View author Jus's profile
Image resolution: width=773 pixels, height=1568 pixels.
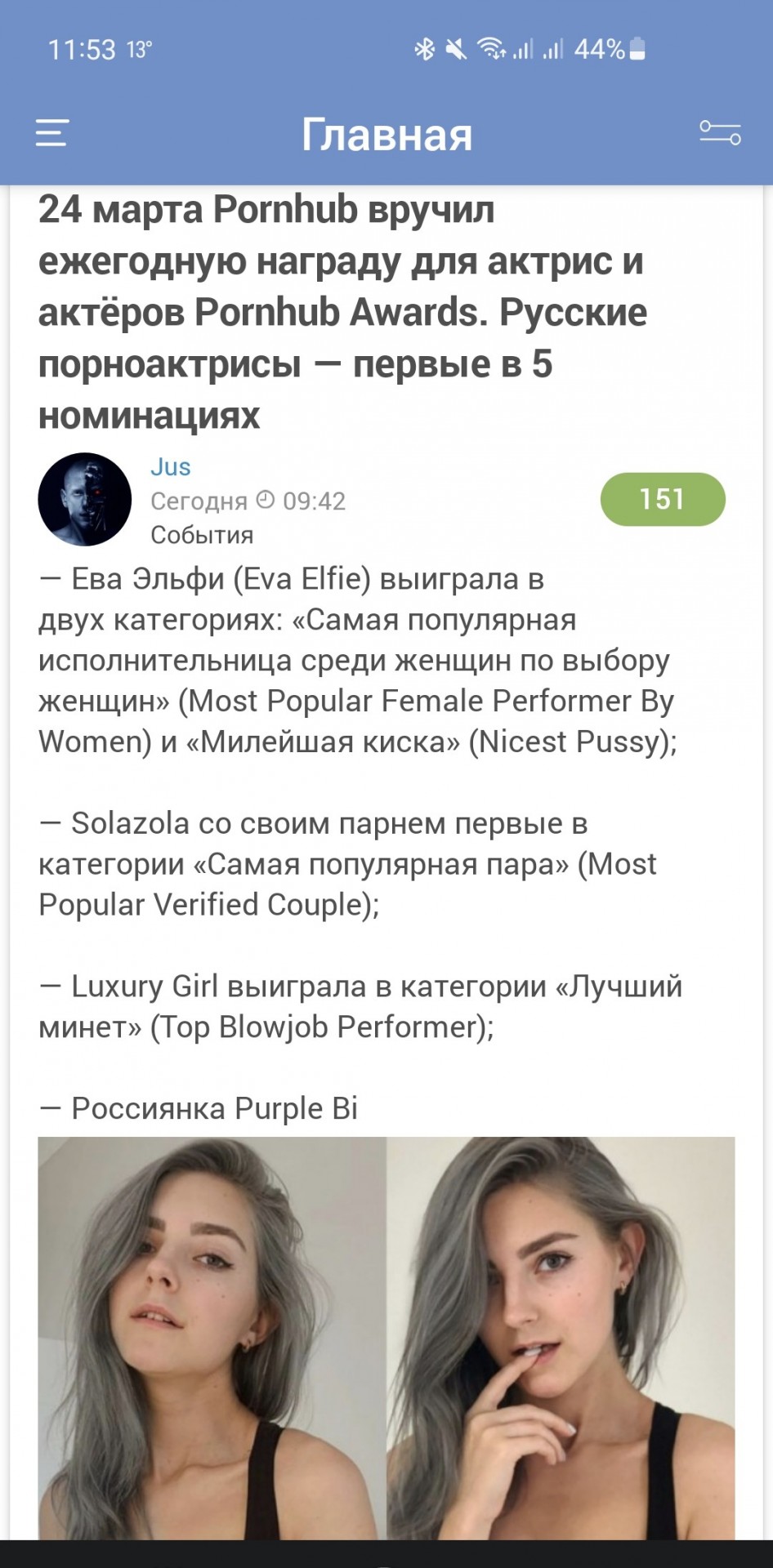(170, 466)
